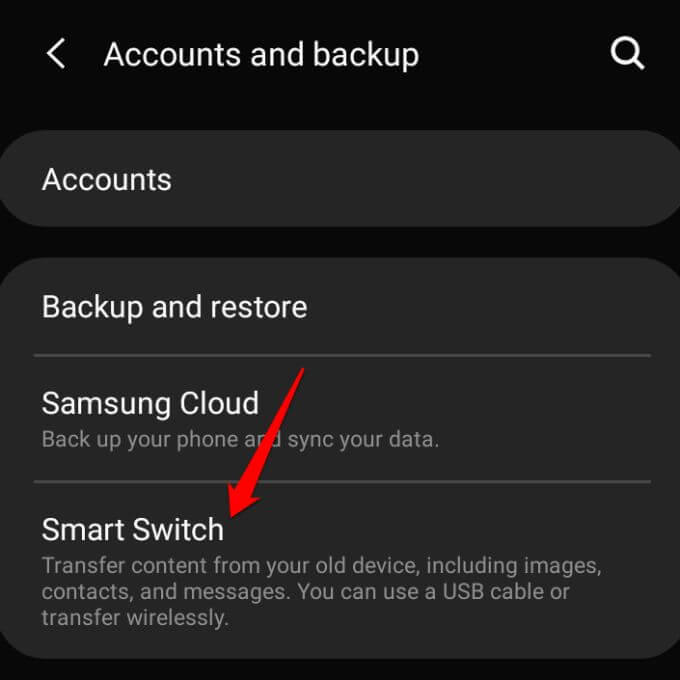
Task: Open the search icon
Action: (627, 54)
